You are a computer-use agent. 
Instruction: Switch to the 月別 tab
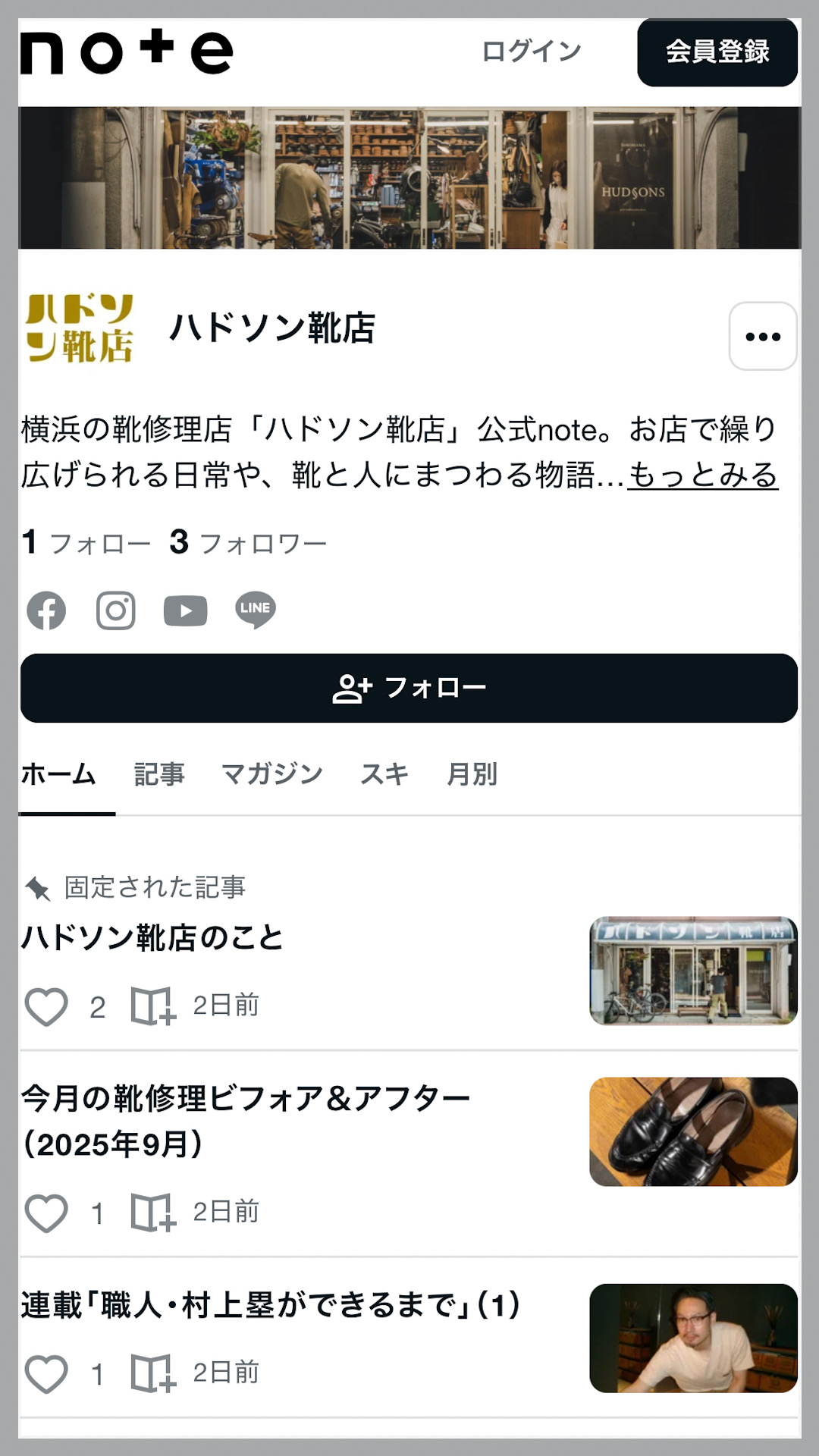472,774
